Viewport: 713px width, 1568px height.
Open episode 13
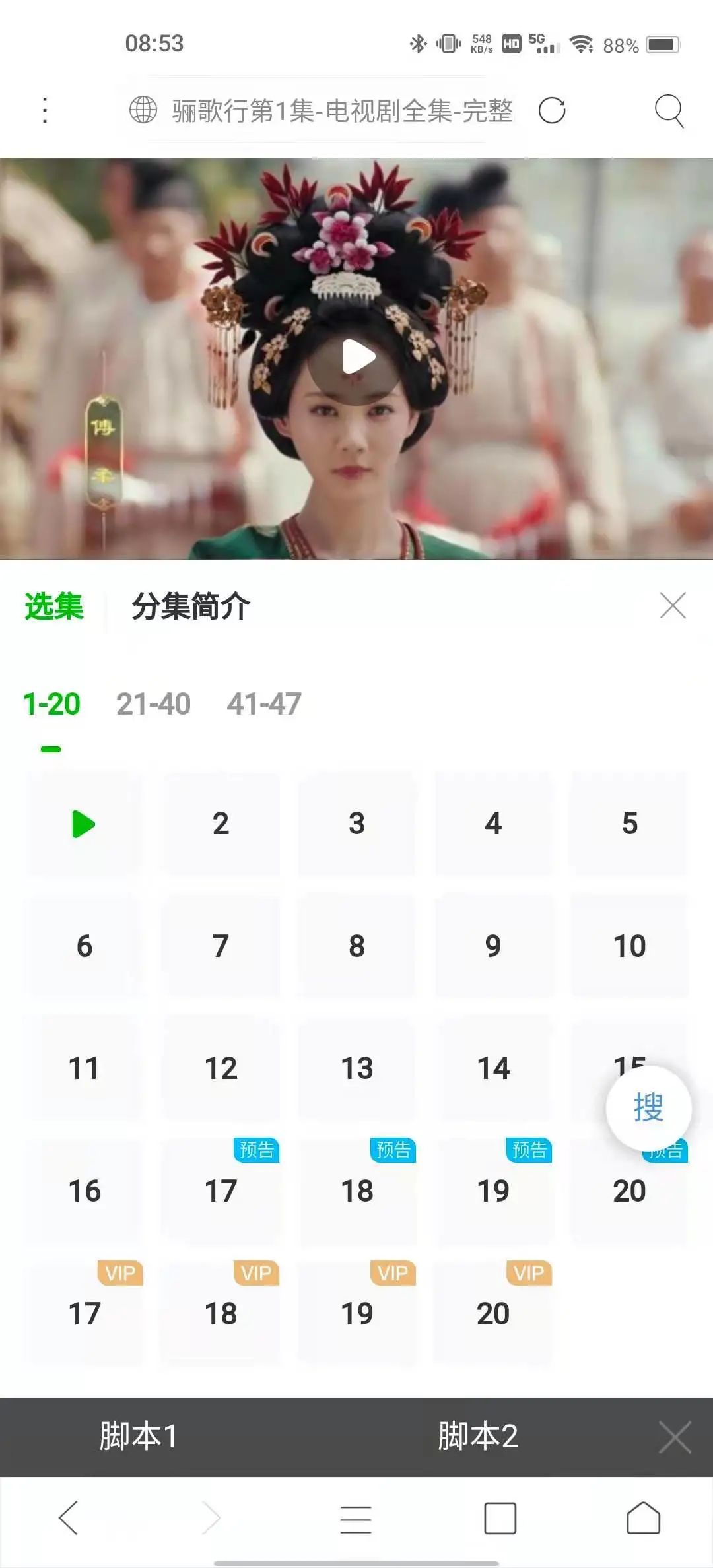tap(356, 1068)
